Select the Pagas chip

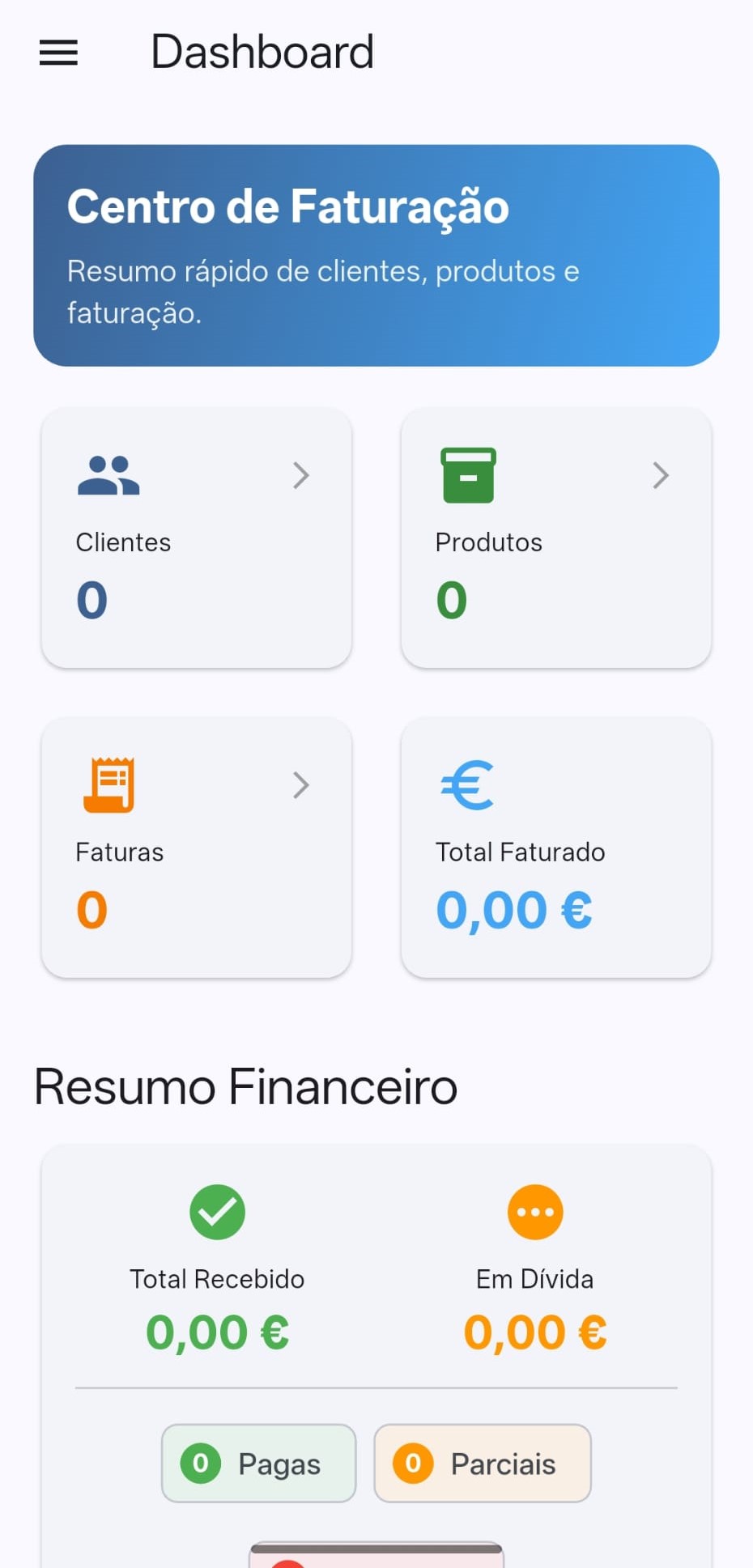coord(258,1463)
